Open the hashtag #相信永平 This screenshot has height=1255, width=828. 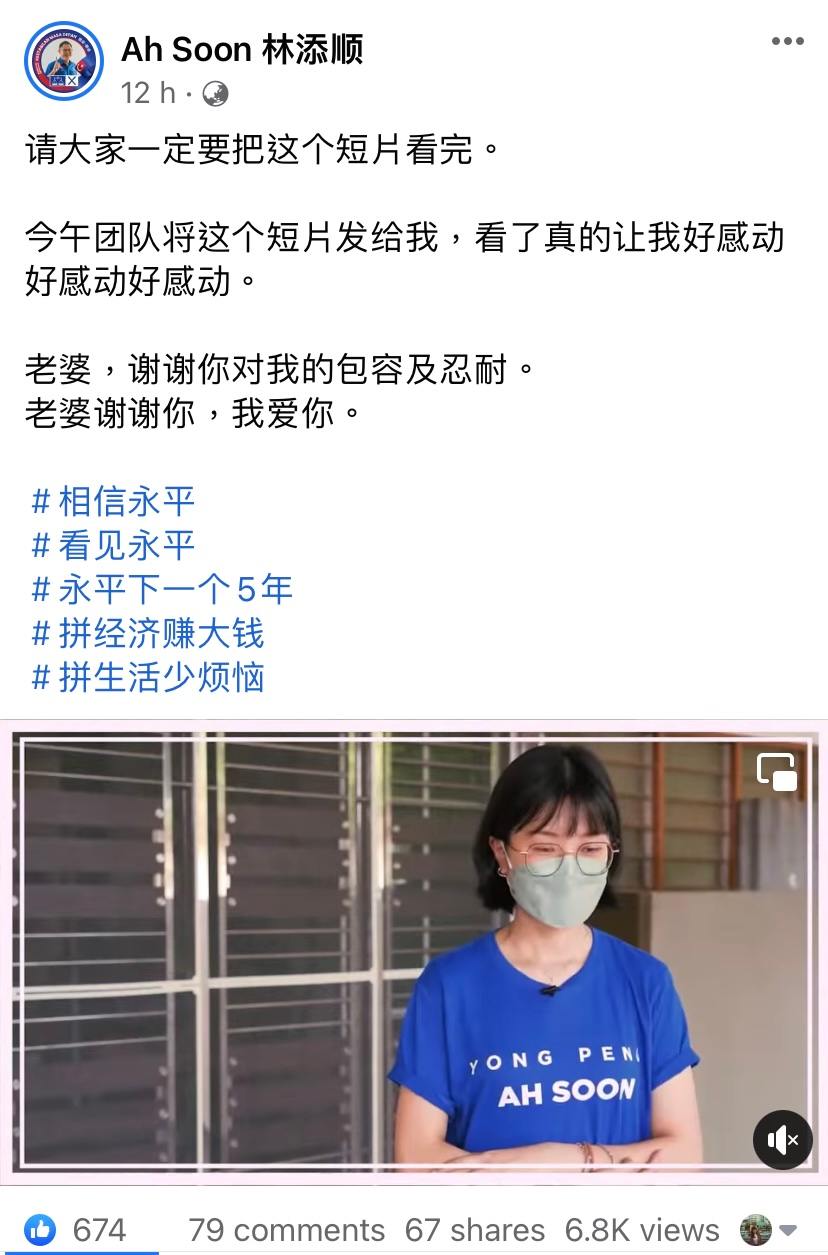[x=113, y=501]
